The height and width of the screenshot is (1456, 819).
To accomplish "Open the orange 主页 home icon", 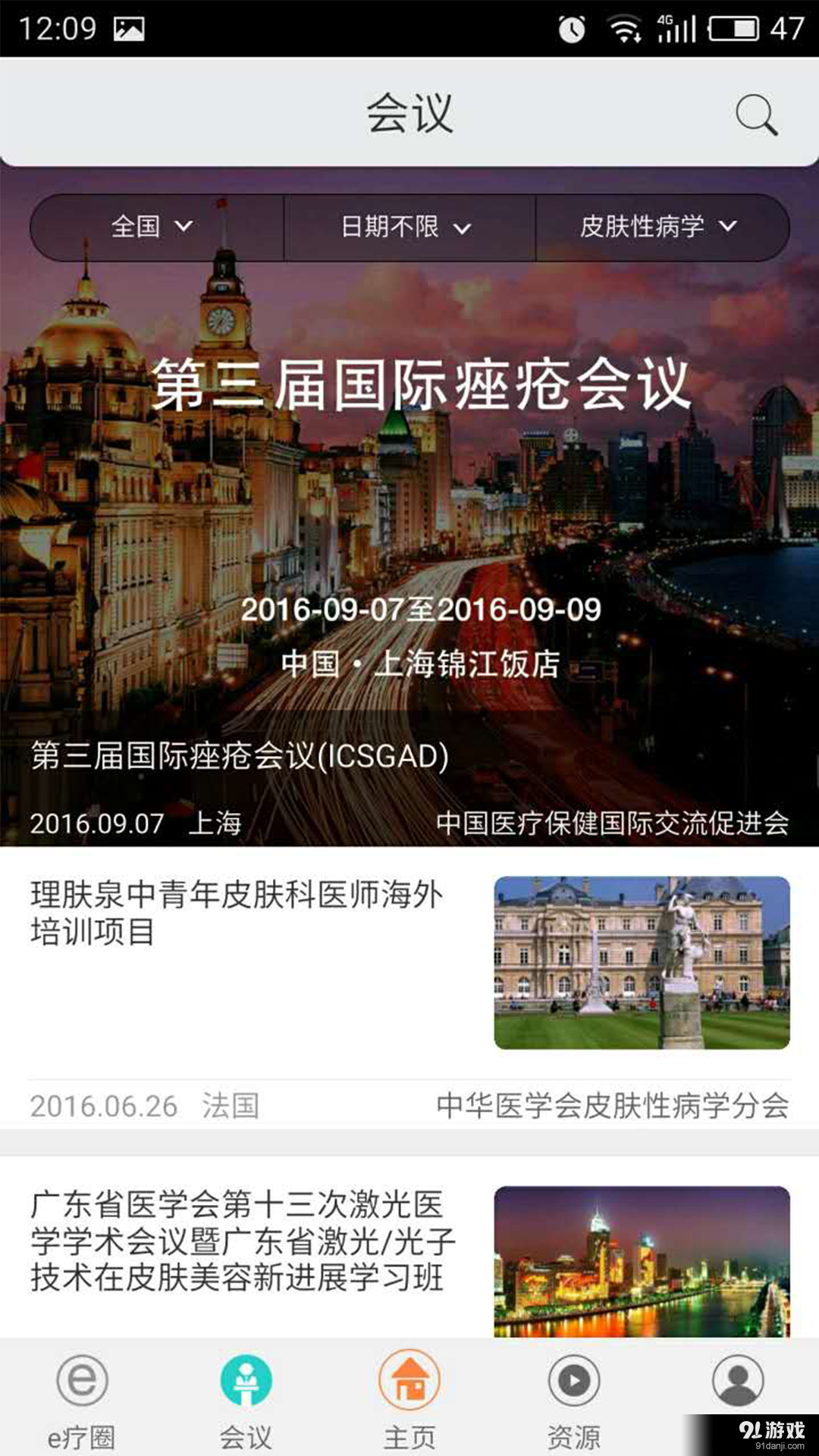I will pos(409,1380).
